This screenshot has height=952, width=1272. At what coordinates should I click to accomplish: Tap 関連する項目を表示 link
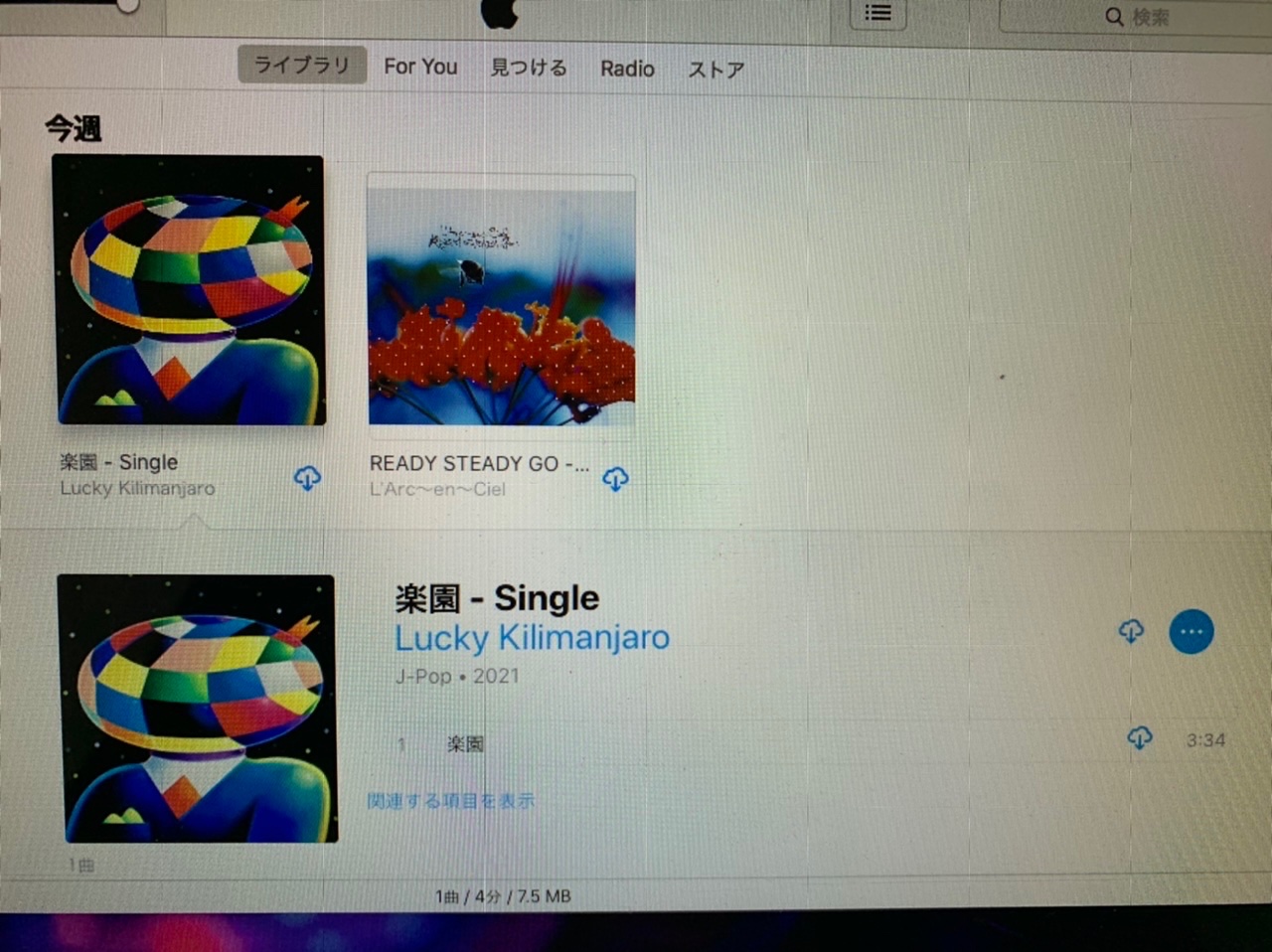click(450, 800)
